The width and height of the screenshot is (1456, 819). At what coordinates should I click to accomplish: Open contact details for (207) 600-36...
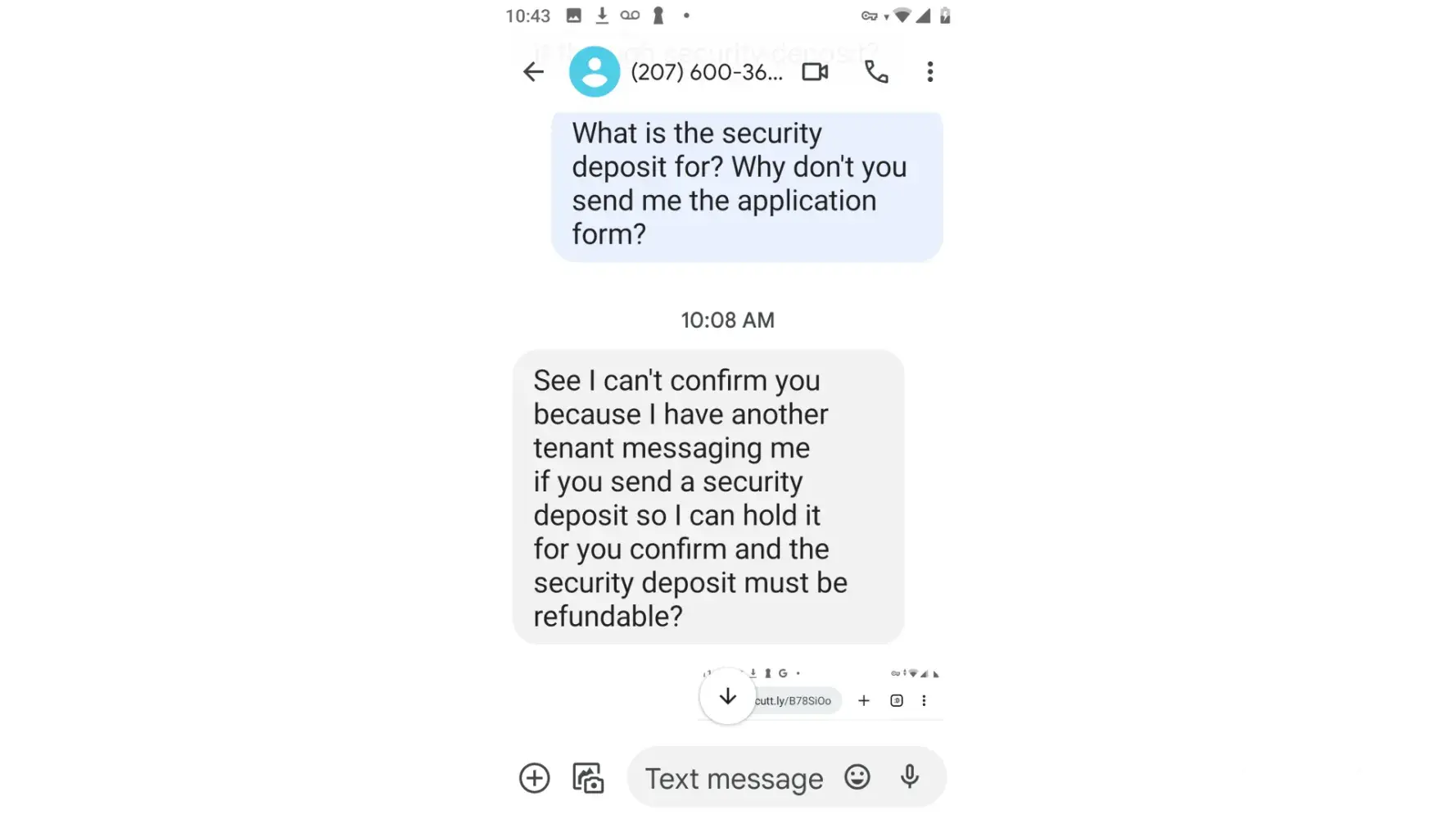coord(705,72)
